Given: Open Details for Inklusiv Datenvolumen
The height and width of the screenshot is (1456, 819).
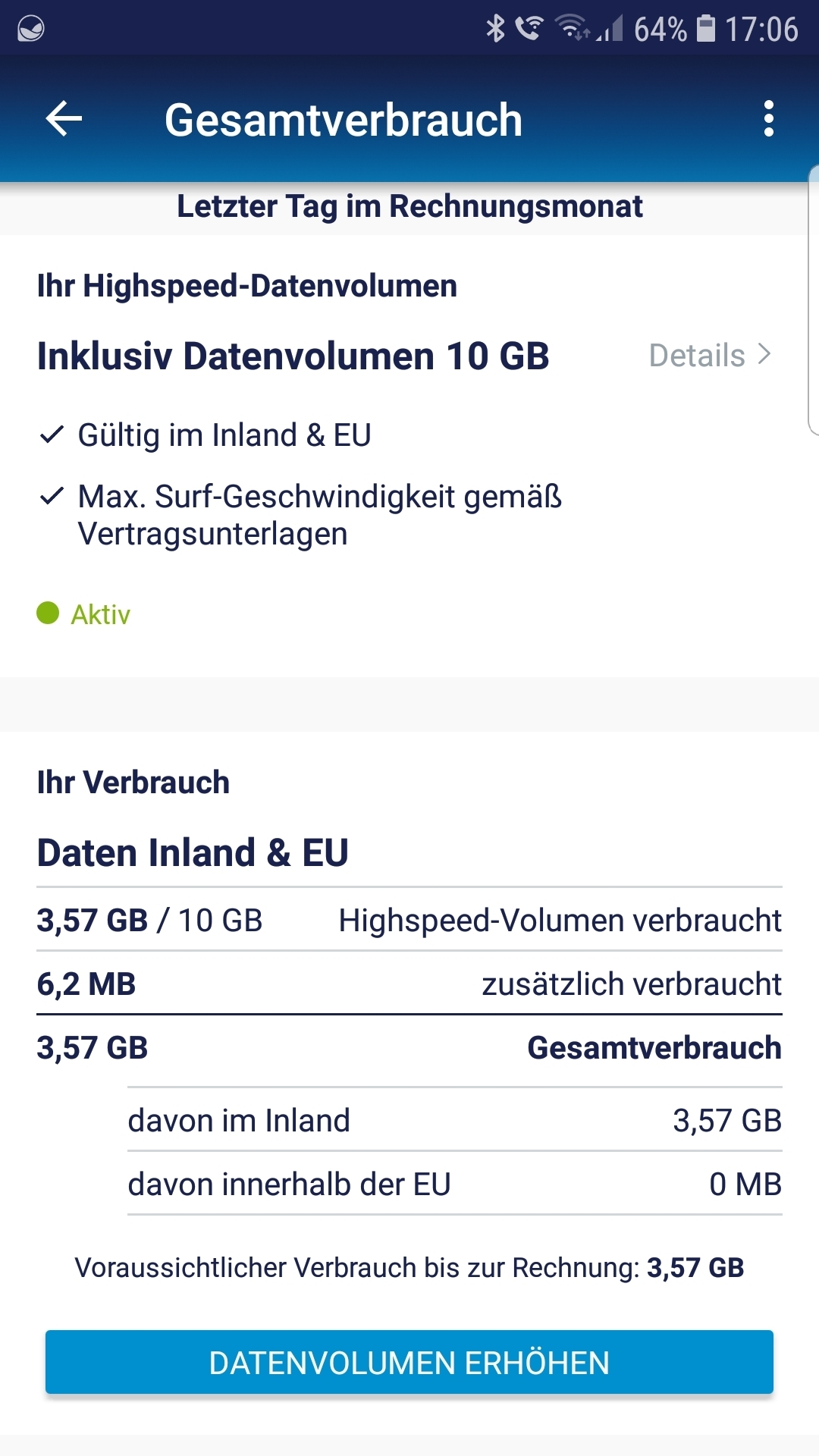Looking at the screenshot, I should point(710,356).
